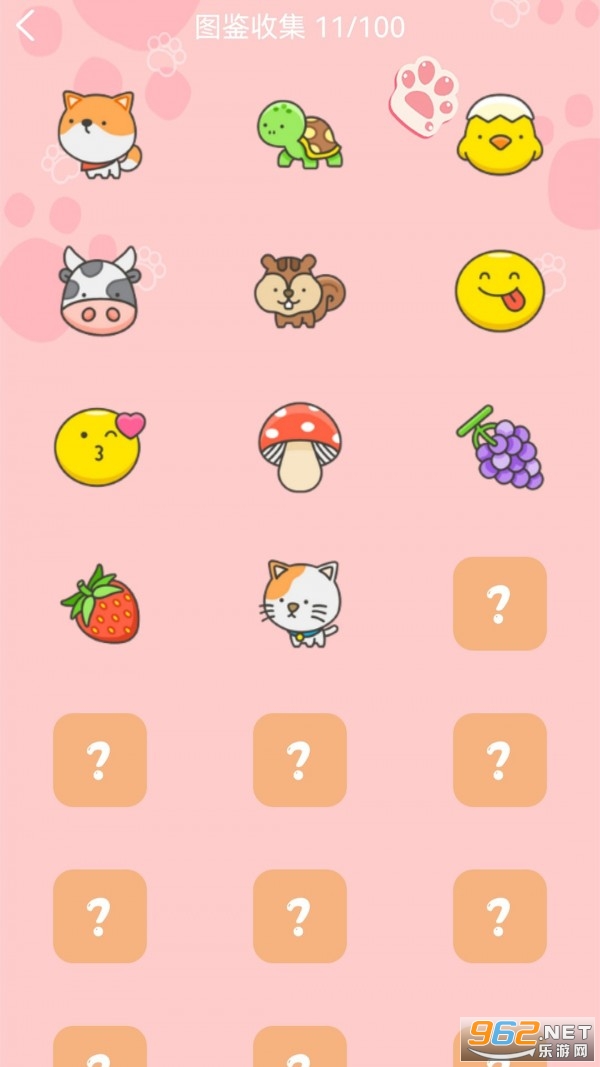
Task: Open the calico cat item
Action: coord(301,603)
